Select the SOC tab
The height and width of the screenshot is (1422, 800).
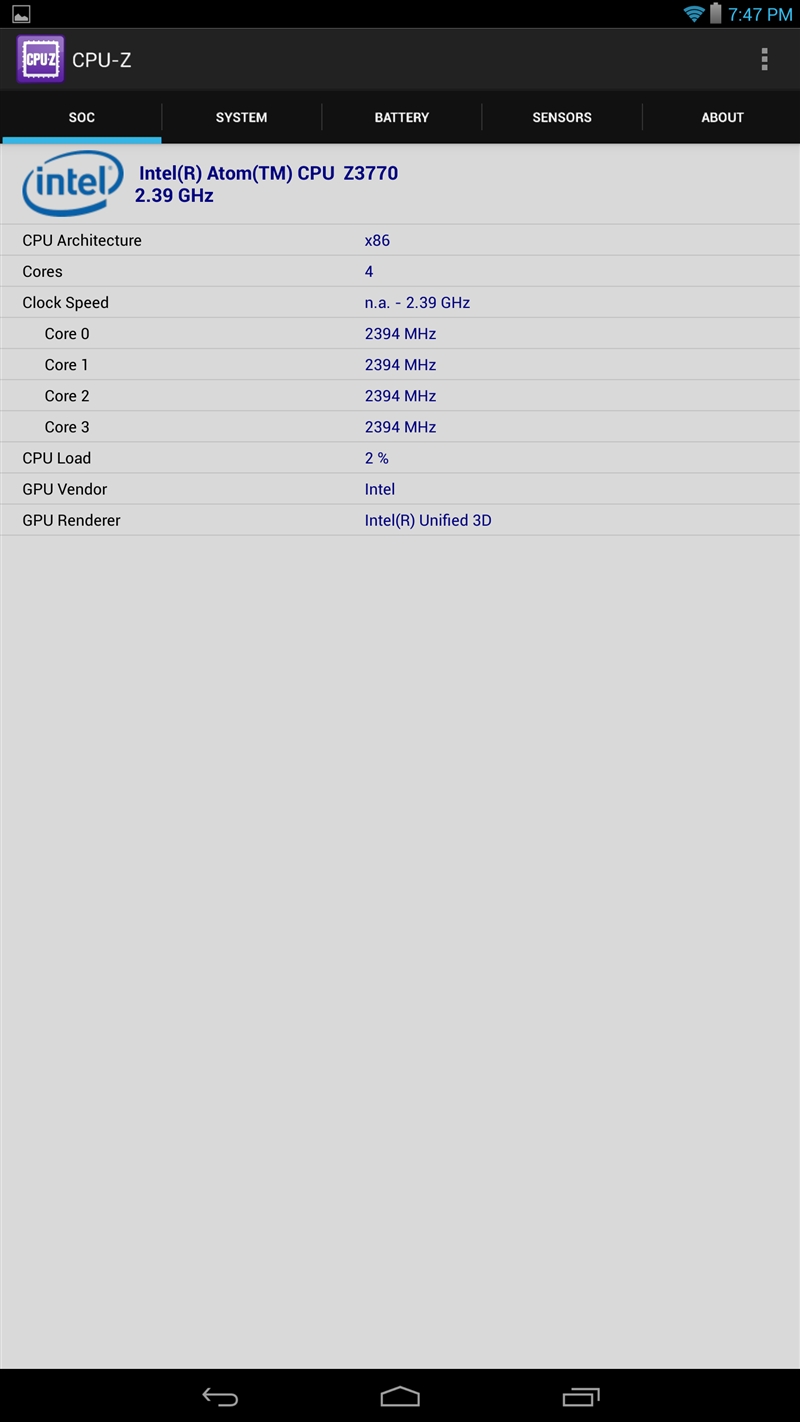coord(82,117)
